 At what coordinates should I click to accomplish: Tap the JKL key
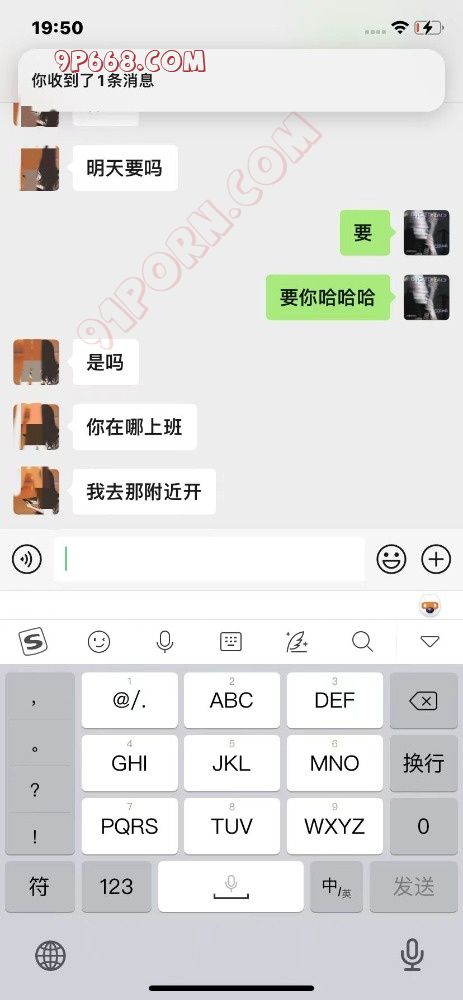(232, 763)
